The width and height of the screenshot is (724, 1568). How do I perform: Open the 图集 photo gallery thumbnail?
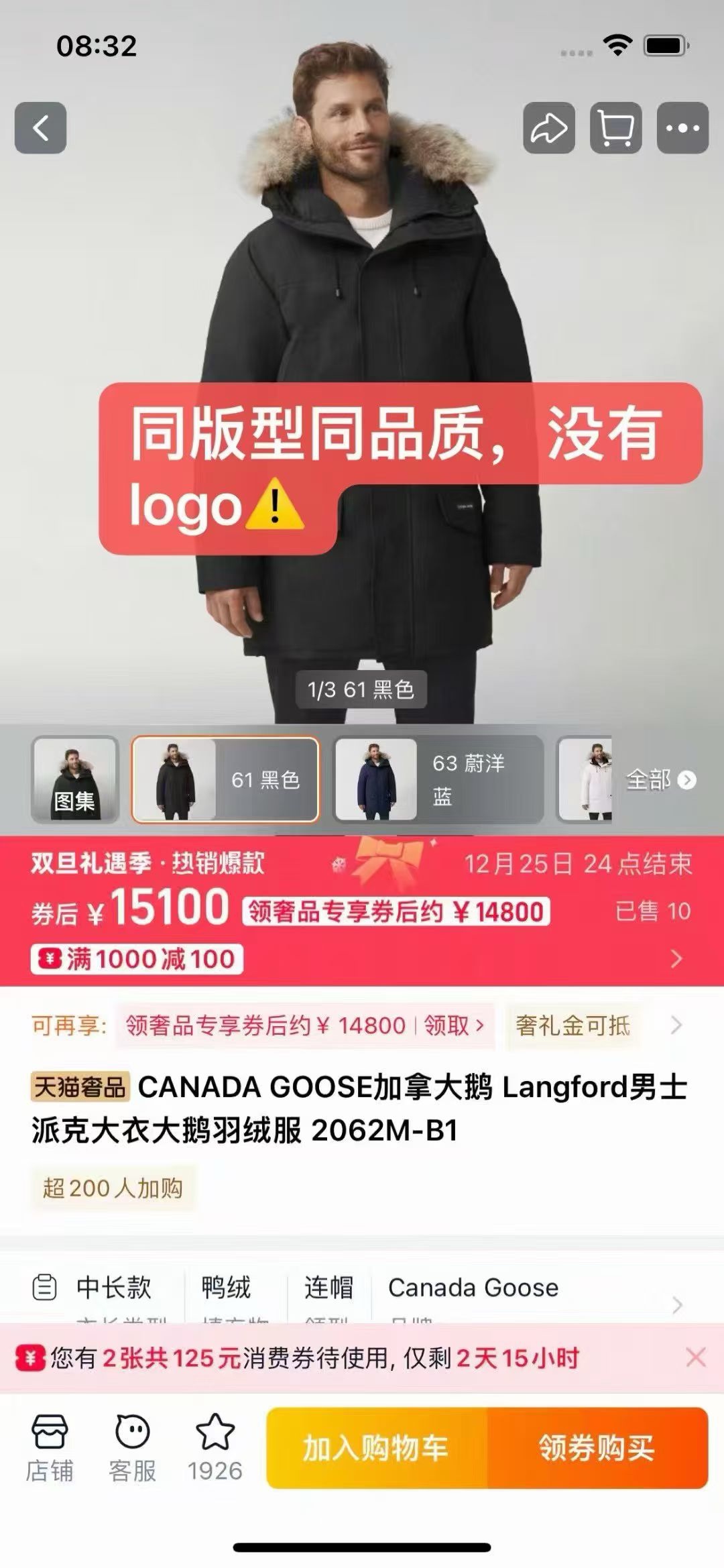pos(75,779)
